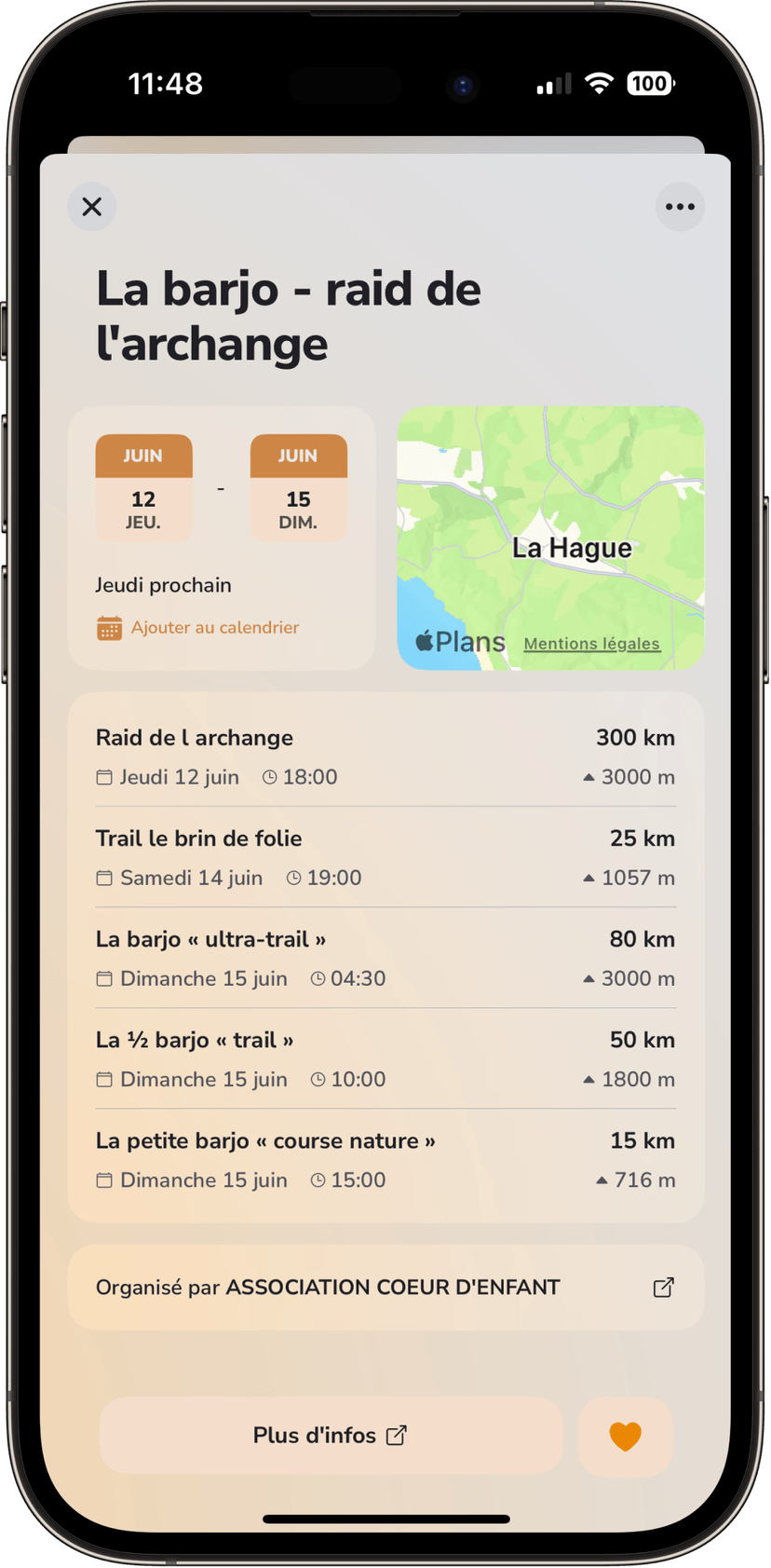View La barjo « ultra-trail » details

(385, 958)
